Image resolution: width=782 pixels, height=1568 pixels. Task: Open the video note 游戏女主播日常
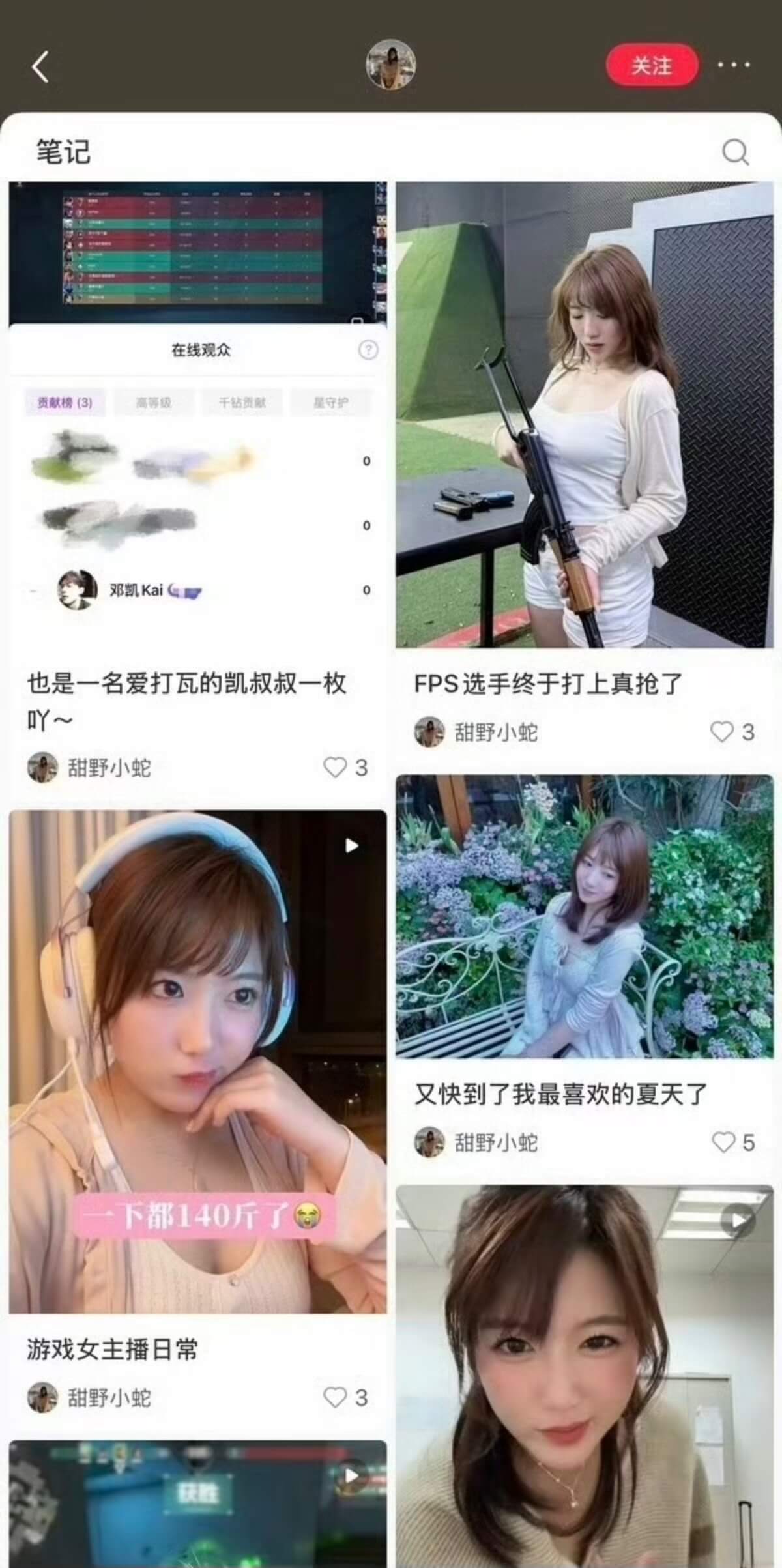[x=197, y=1061]
